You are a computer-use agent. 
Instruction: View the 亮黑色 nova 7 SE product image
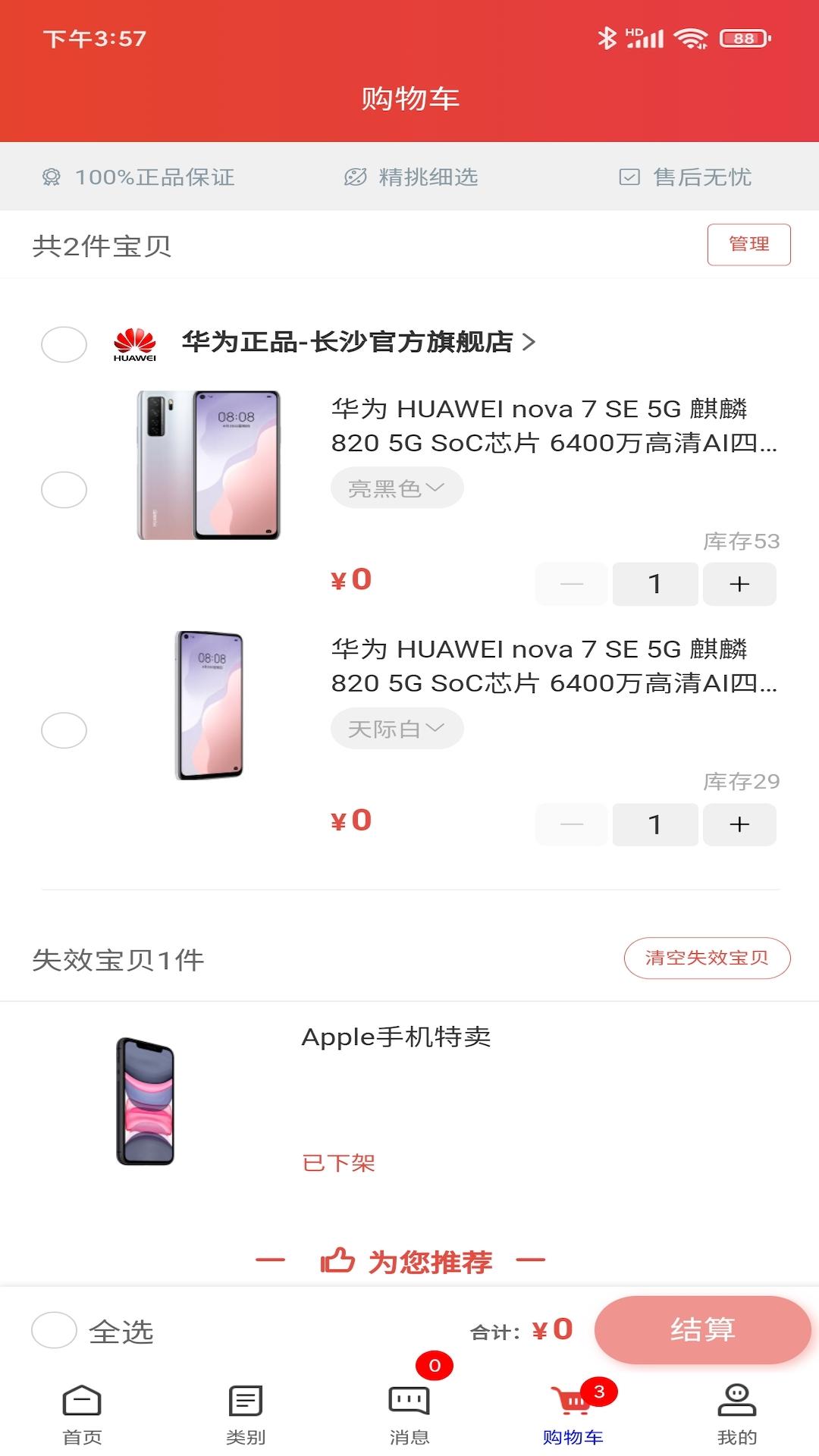tap(209, 465)
